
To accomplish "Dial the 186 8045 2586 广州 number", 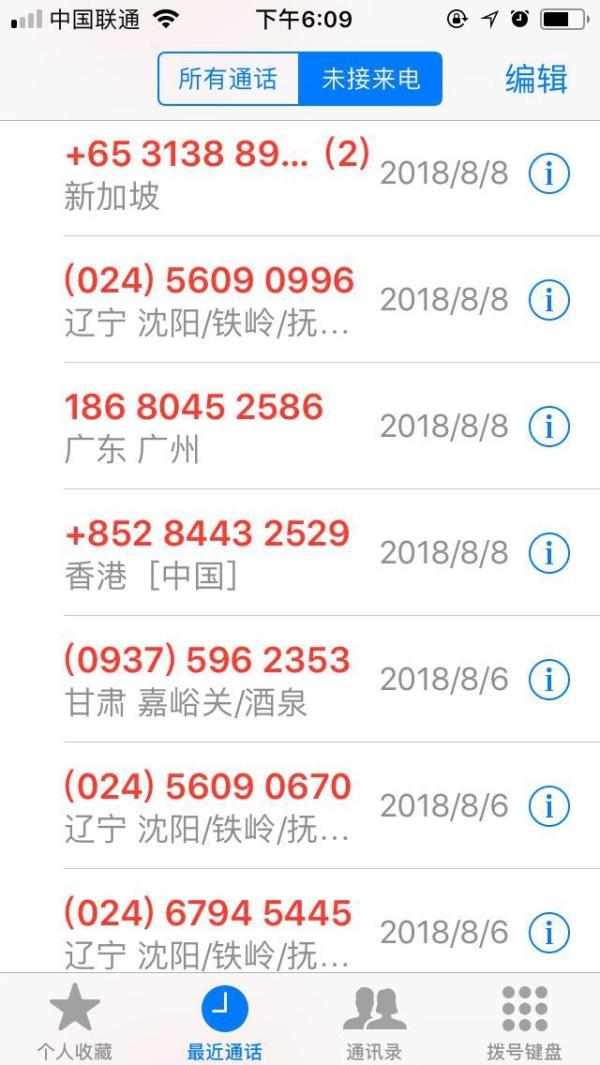I will 193,425.
